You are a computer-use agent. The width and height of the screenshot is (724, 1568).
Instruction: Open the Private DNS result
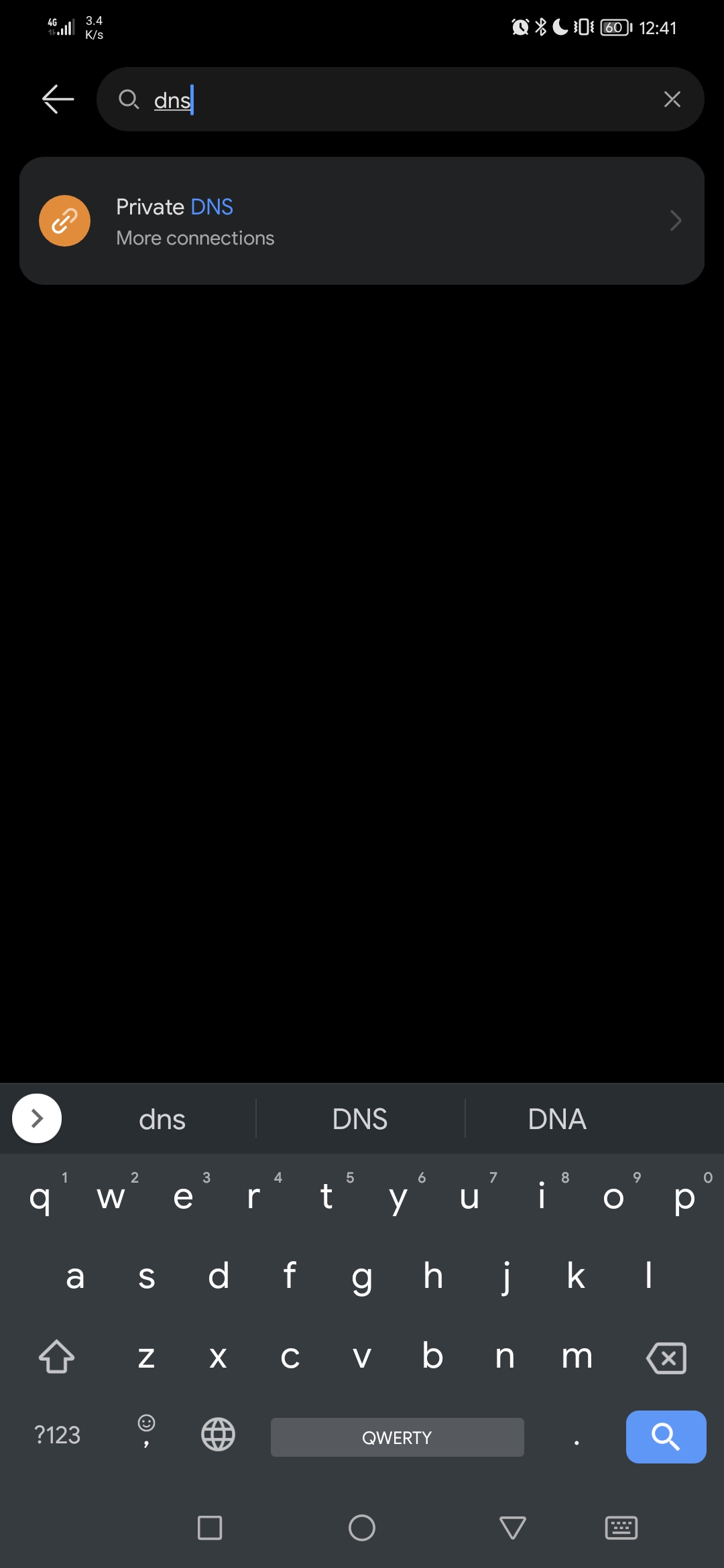tap(362, 221)
